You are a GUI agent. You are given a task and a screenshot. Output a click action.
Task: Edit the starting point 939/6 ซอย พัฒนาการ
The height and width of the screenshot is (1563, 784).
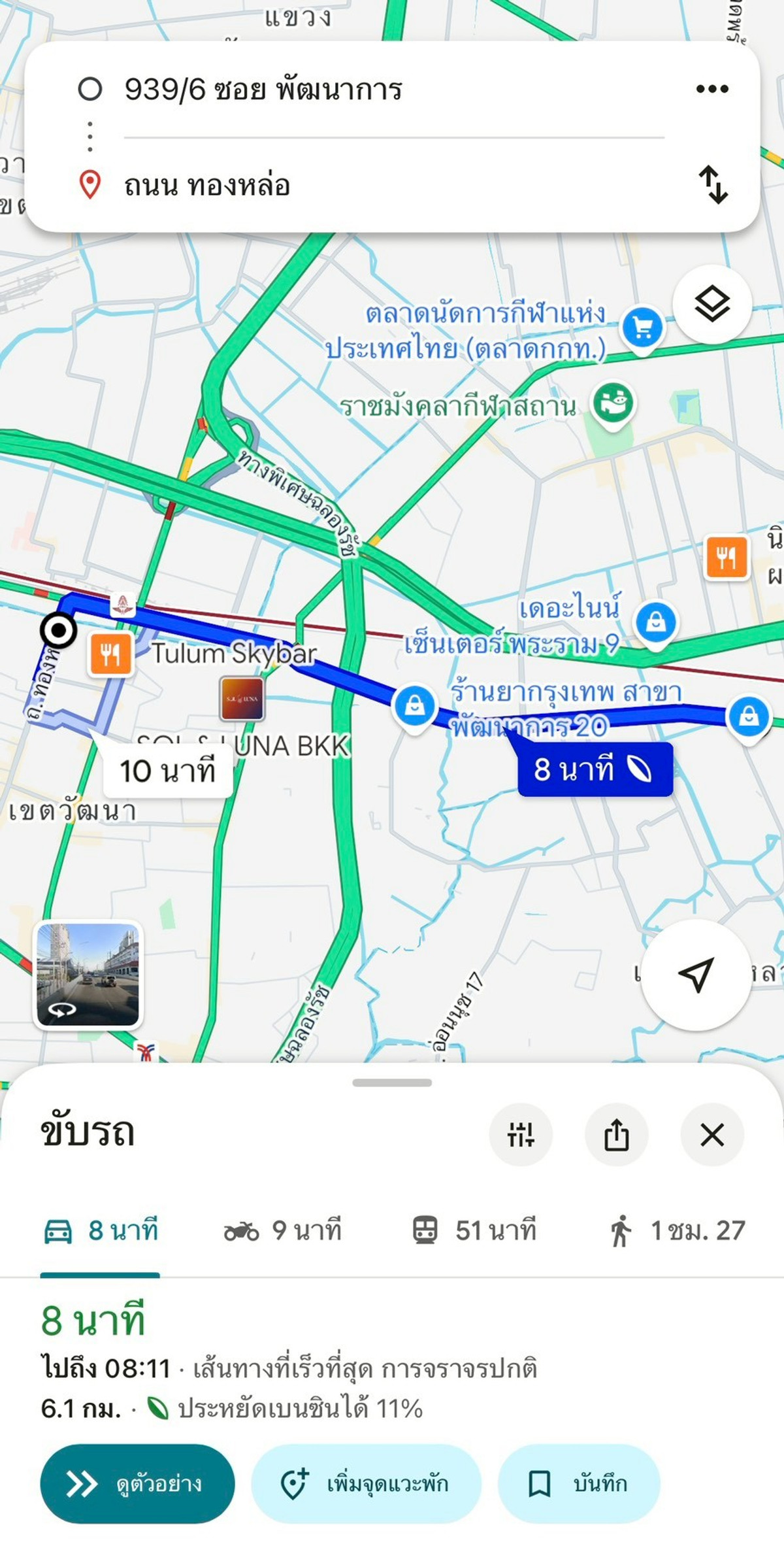click(263, 90)
